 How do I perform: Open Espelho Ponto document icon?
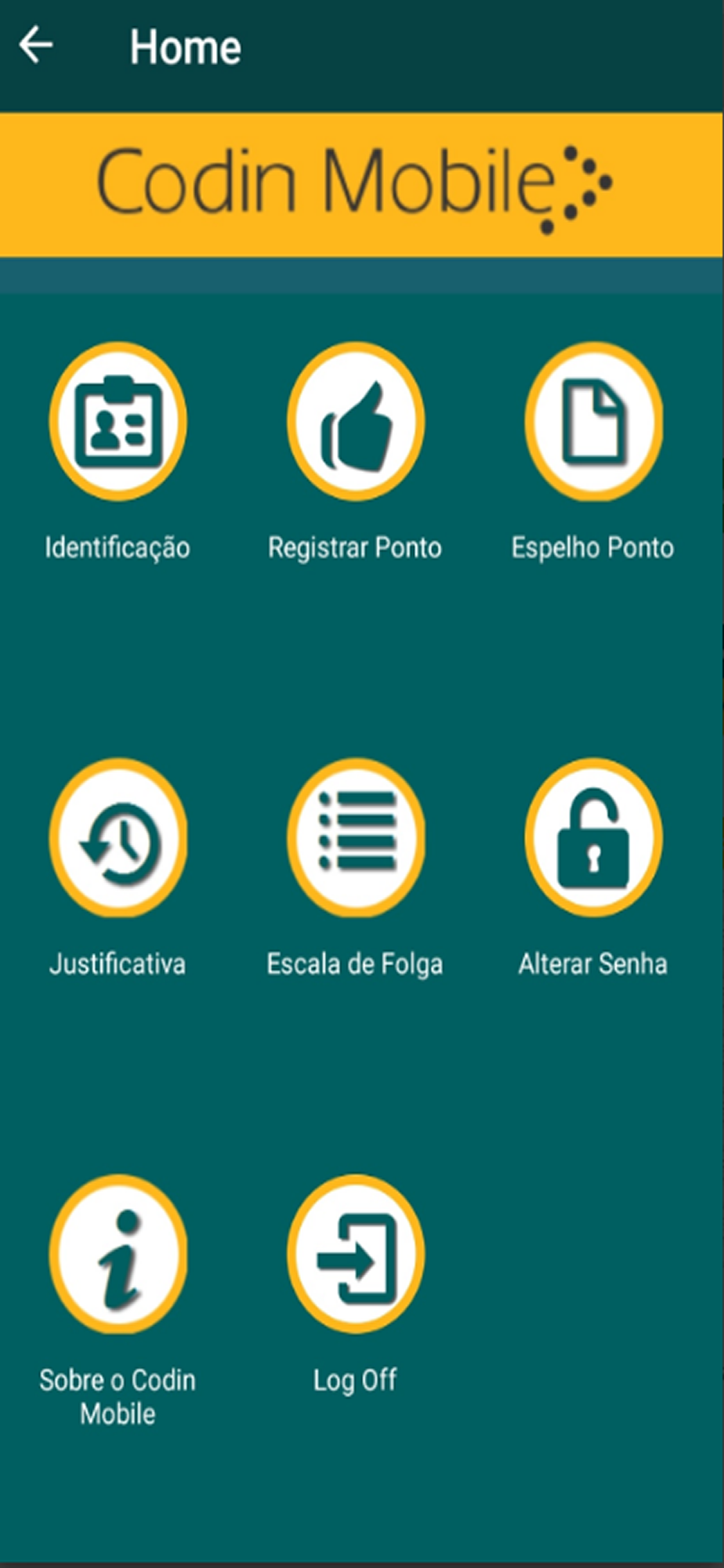[594, 421]
